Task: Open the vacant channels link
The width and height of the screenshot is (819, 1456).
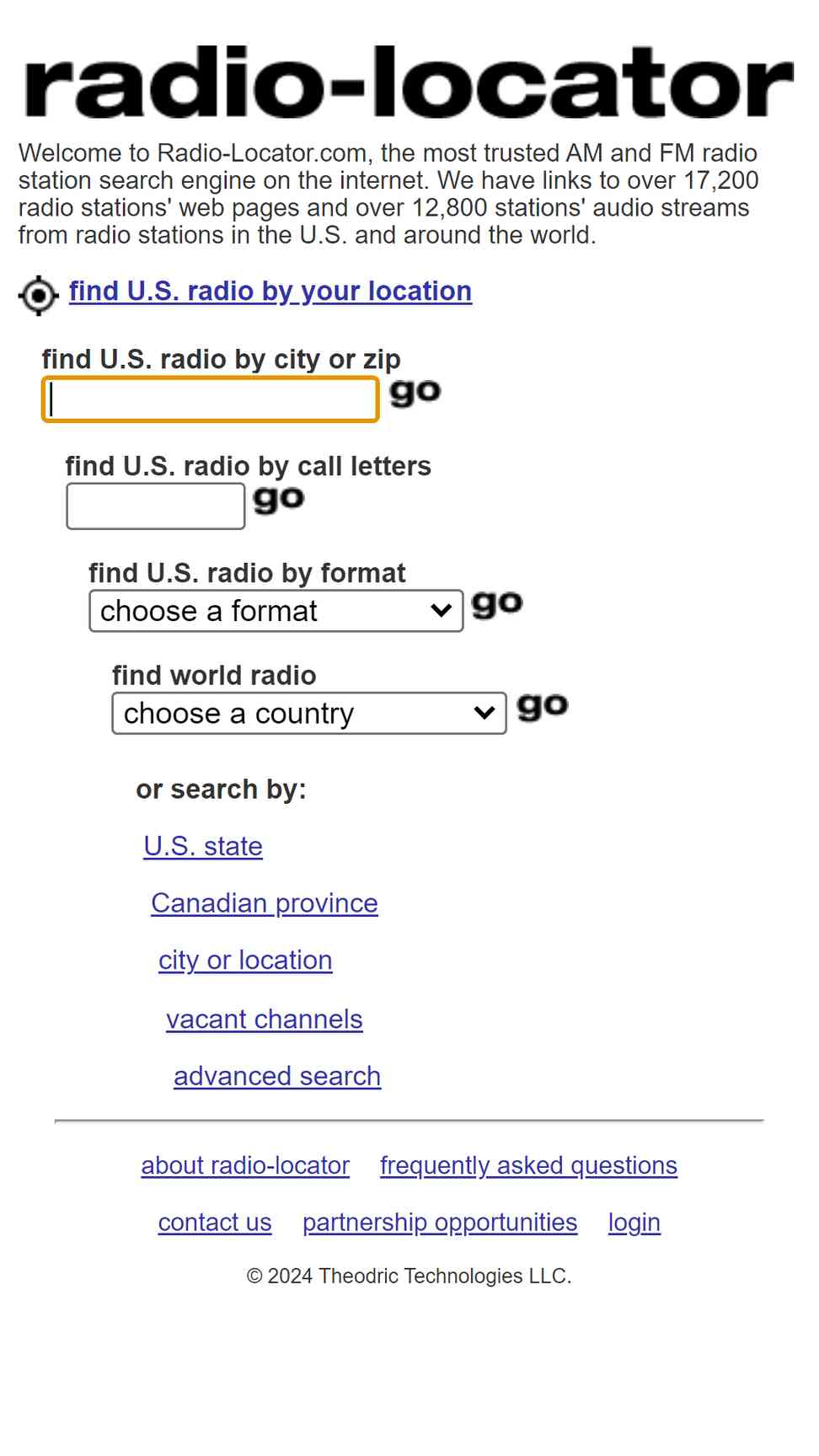Action: pyautogui.click(x=265, y=1020)
